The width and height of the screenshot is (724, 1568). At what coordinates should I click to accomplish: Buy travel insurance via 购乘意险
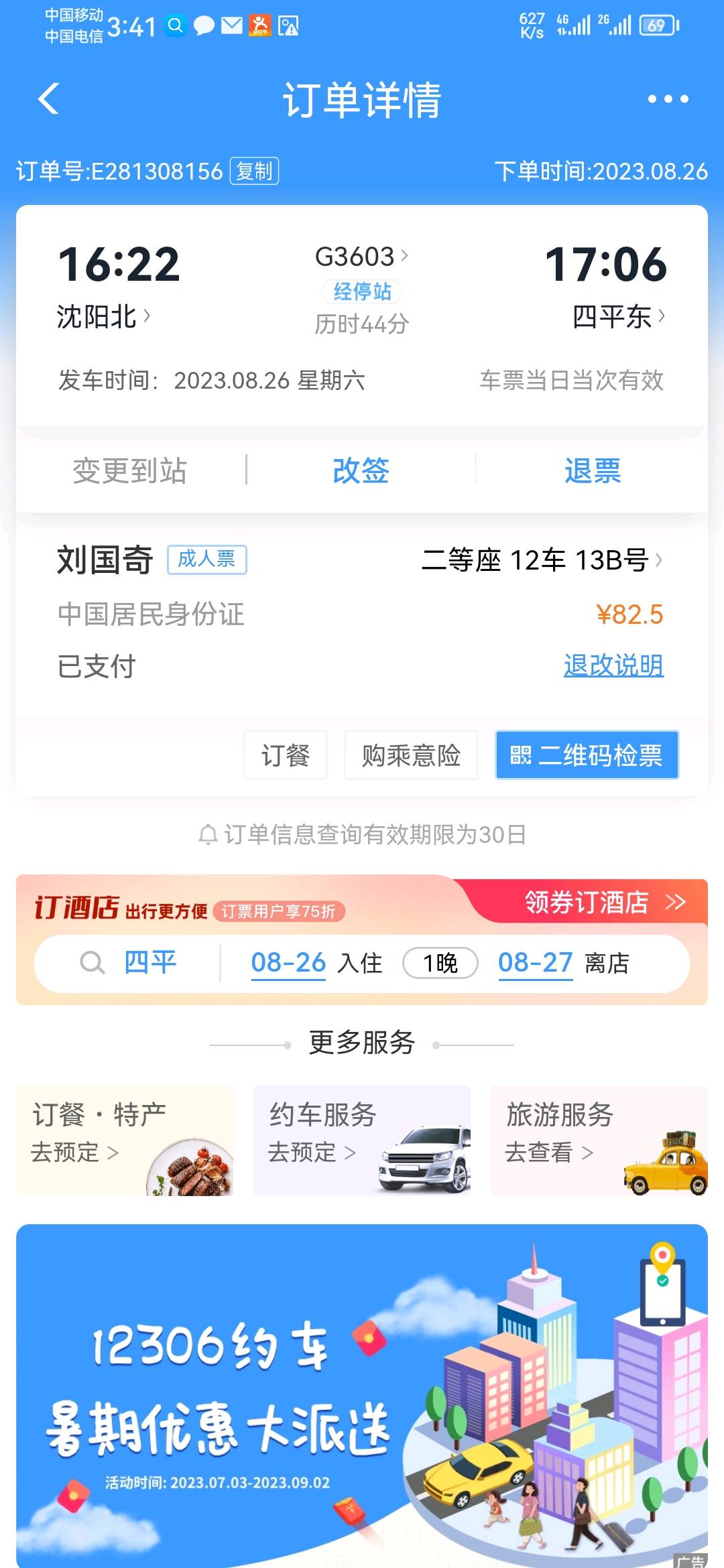pyautogui.click(x=411, y=755)
